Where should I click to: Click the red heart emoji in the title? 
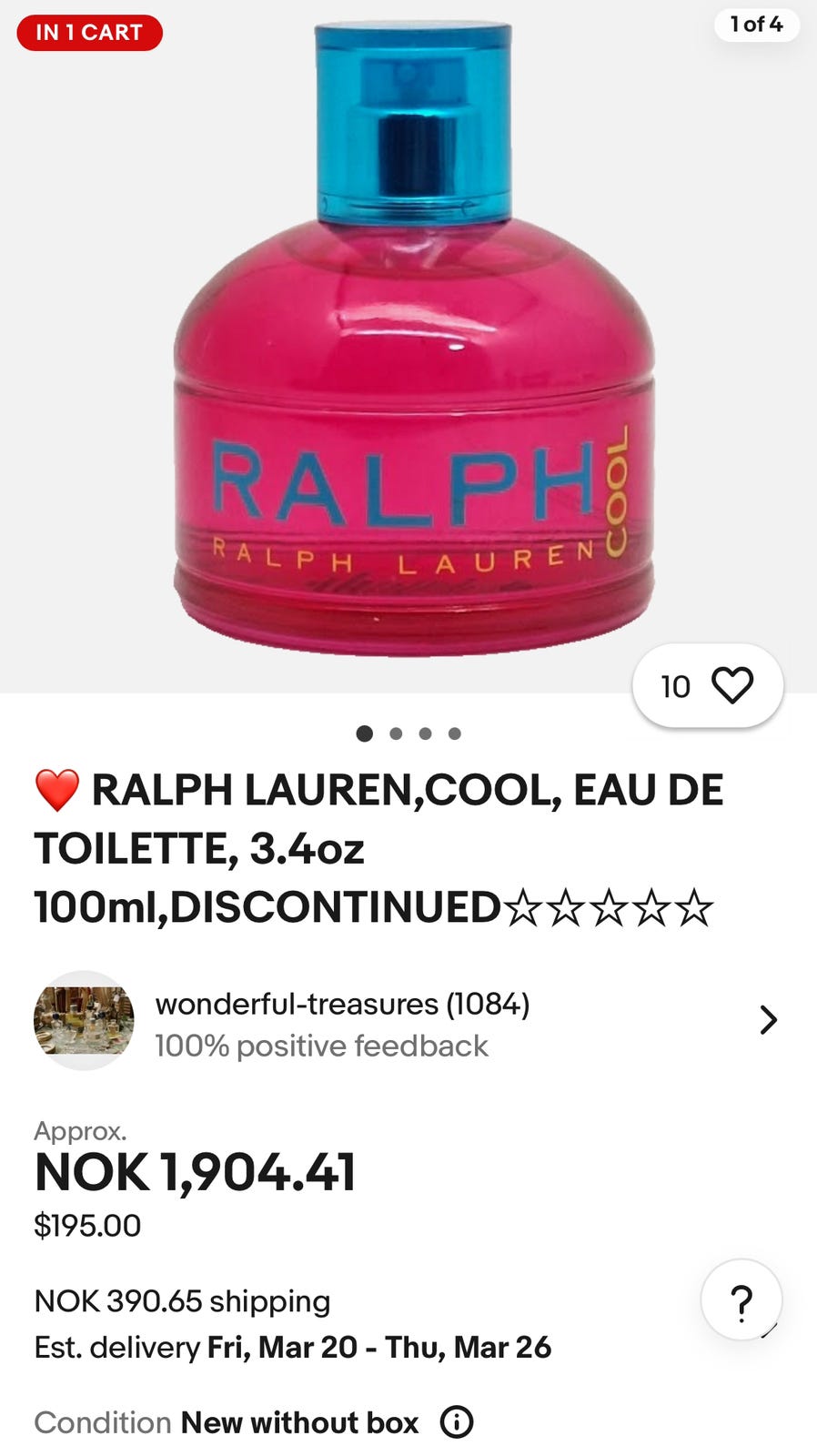click(x=58, y=788)
